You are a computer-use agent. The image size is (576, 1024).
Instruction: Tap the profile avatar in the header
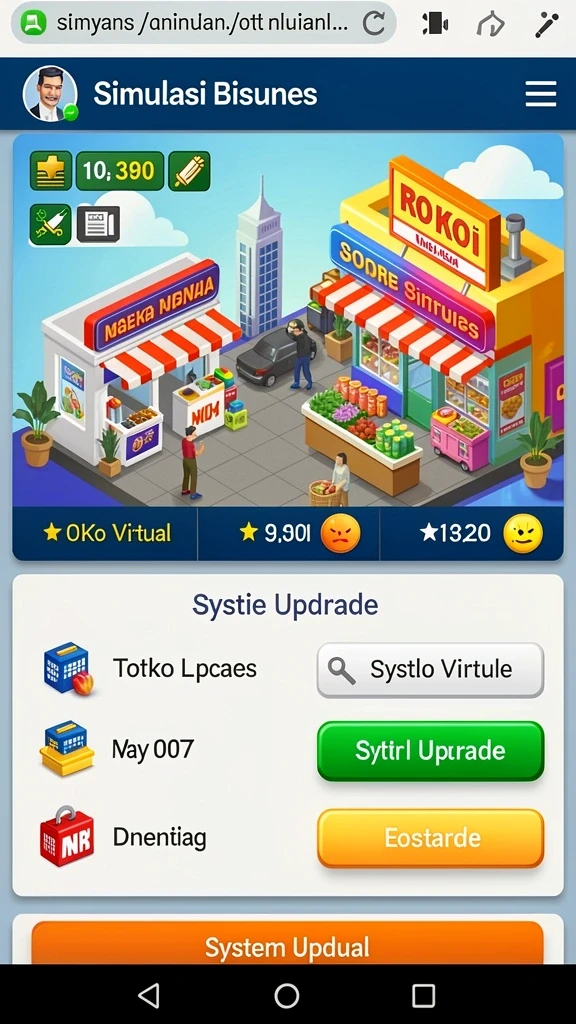pyautogui.click(x=50, y=94)
